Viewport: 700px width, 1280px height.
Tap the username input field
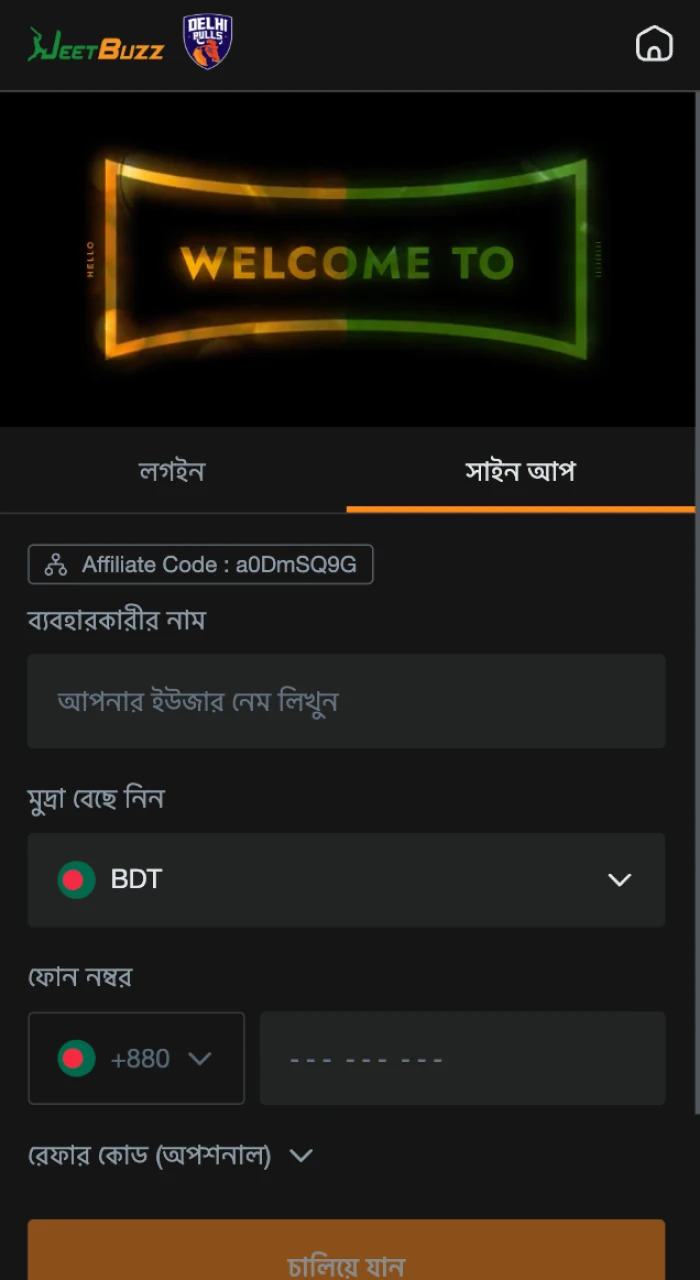click(x=346, y=701)
